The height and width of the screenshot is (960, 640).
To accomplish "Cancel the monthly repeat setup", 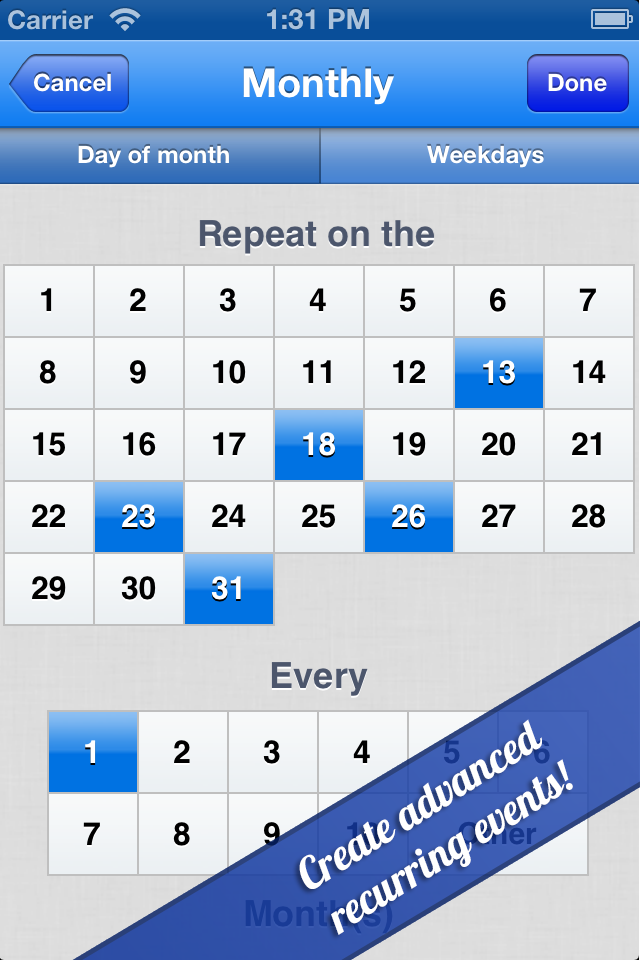I will pyautogui.click(x=70, y=83).
